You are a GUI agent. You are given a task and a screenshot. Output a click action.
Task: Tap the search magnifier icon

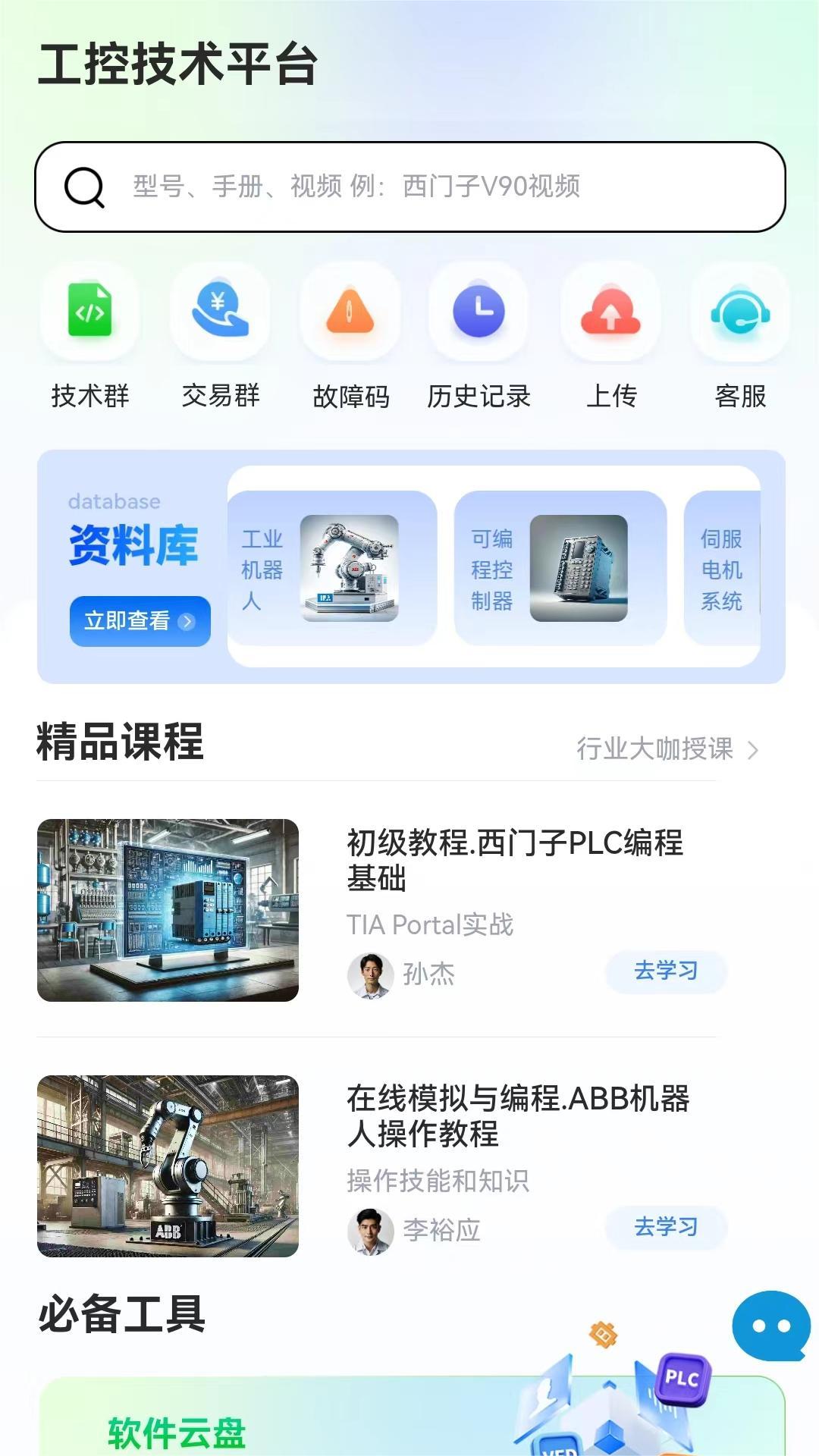click(85, 188)
